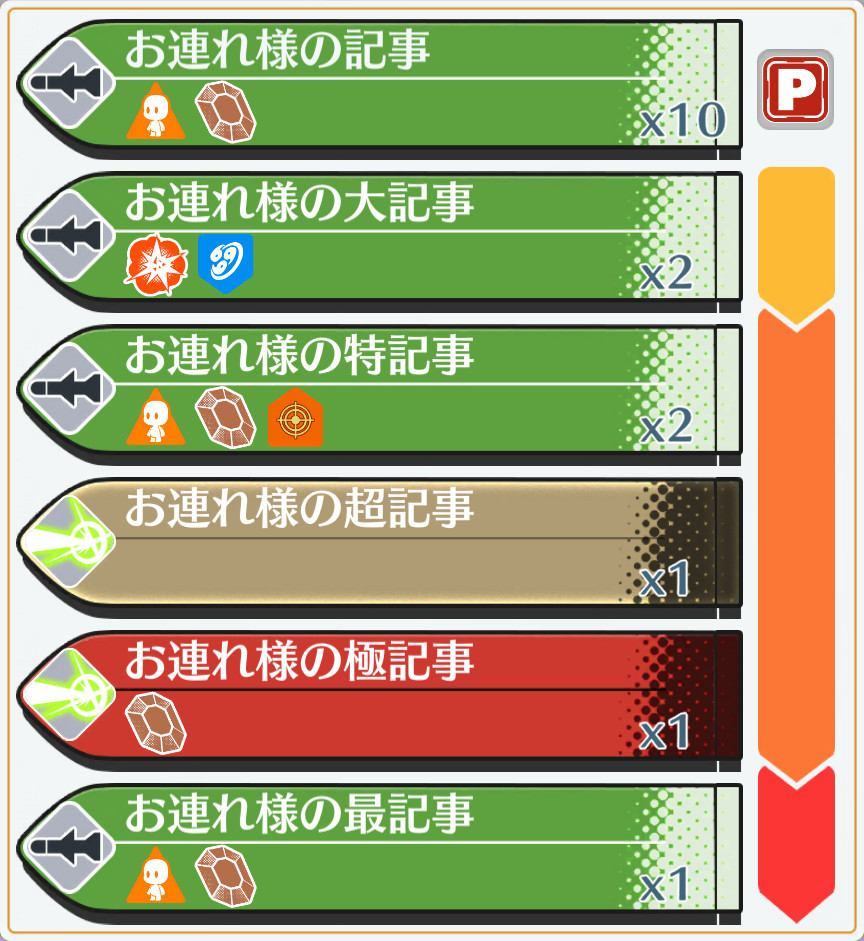Choose the お連れ様の特記事 item row
The width and height of the screenshot is (864, 941).
(x=380, y=392)
